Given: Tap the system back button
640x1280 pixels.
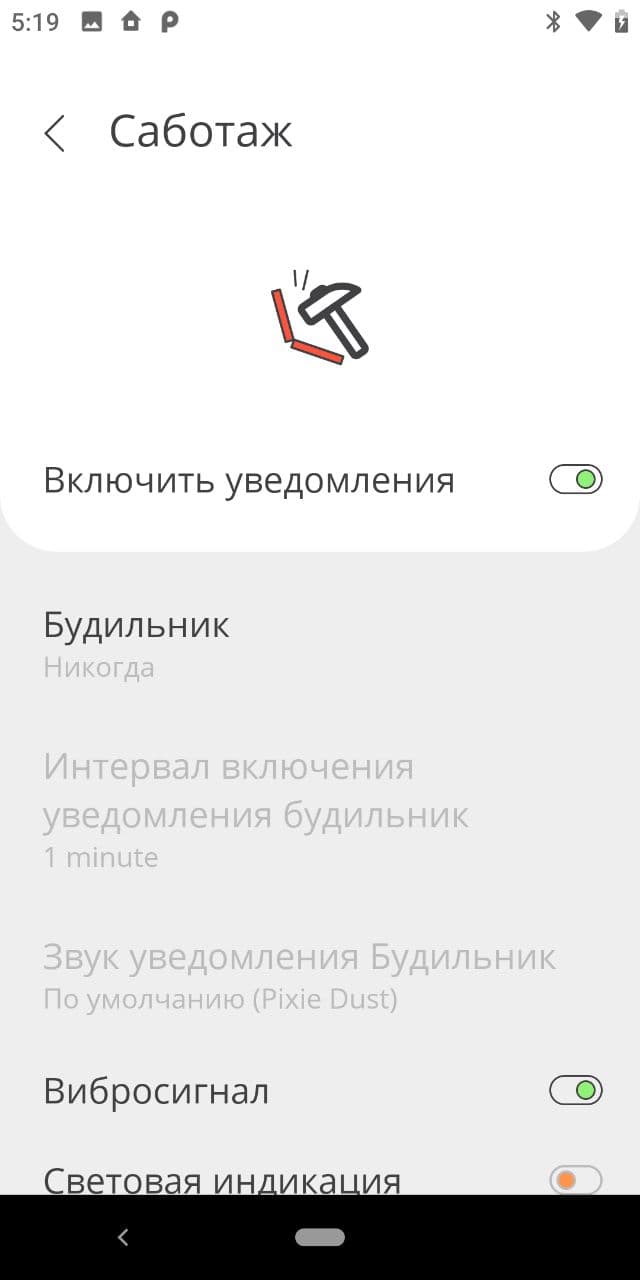Looking at the screenshot, I should (123, 1238).
